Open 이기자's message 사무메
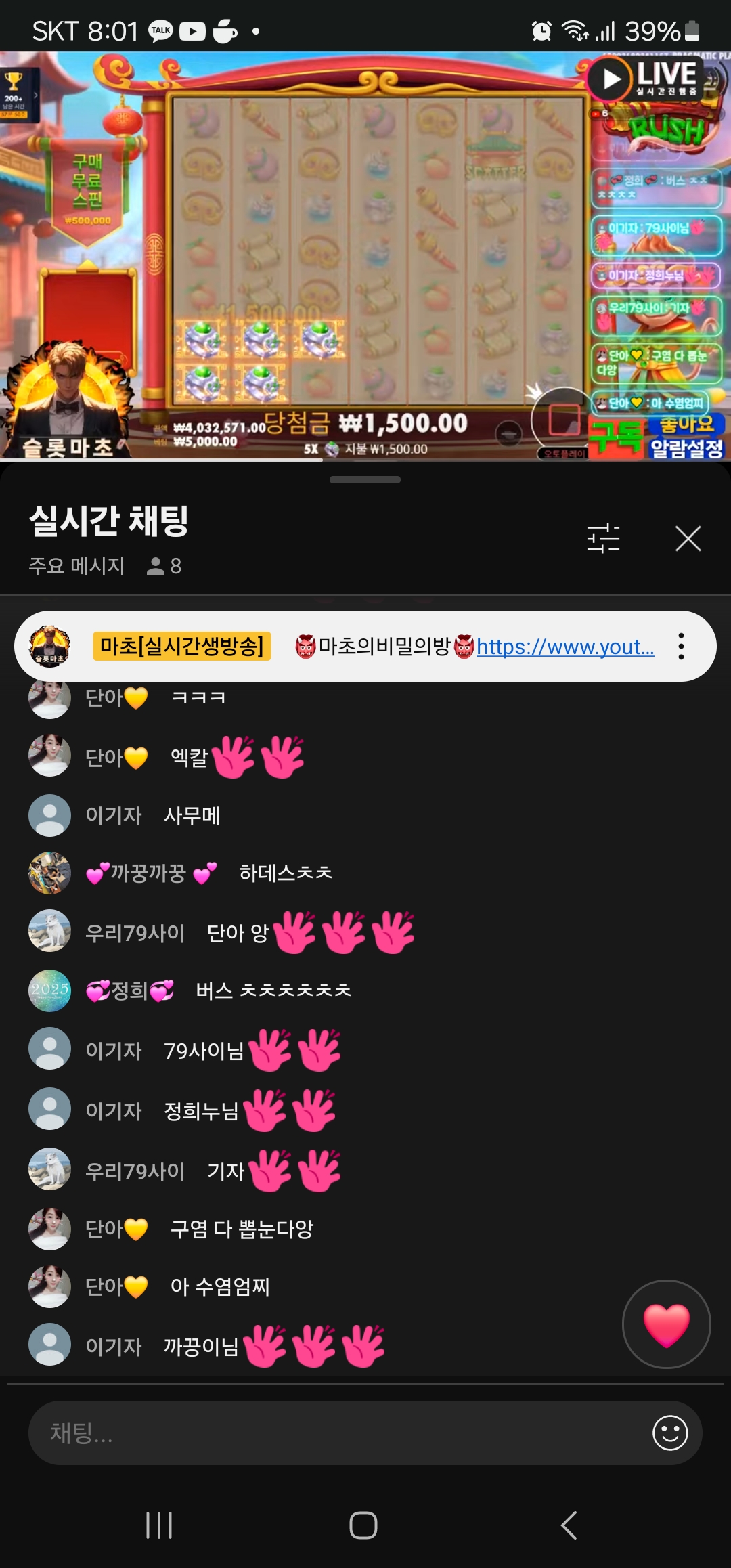 pos(192,815)
